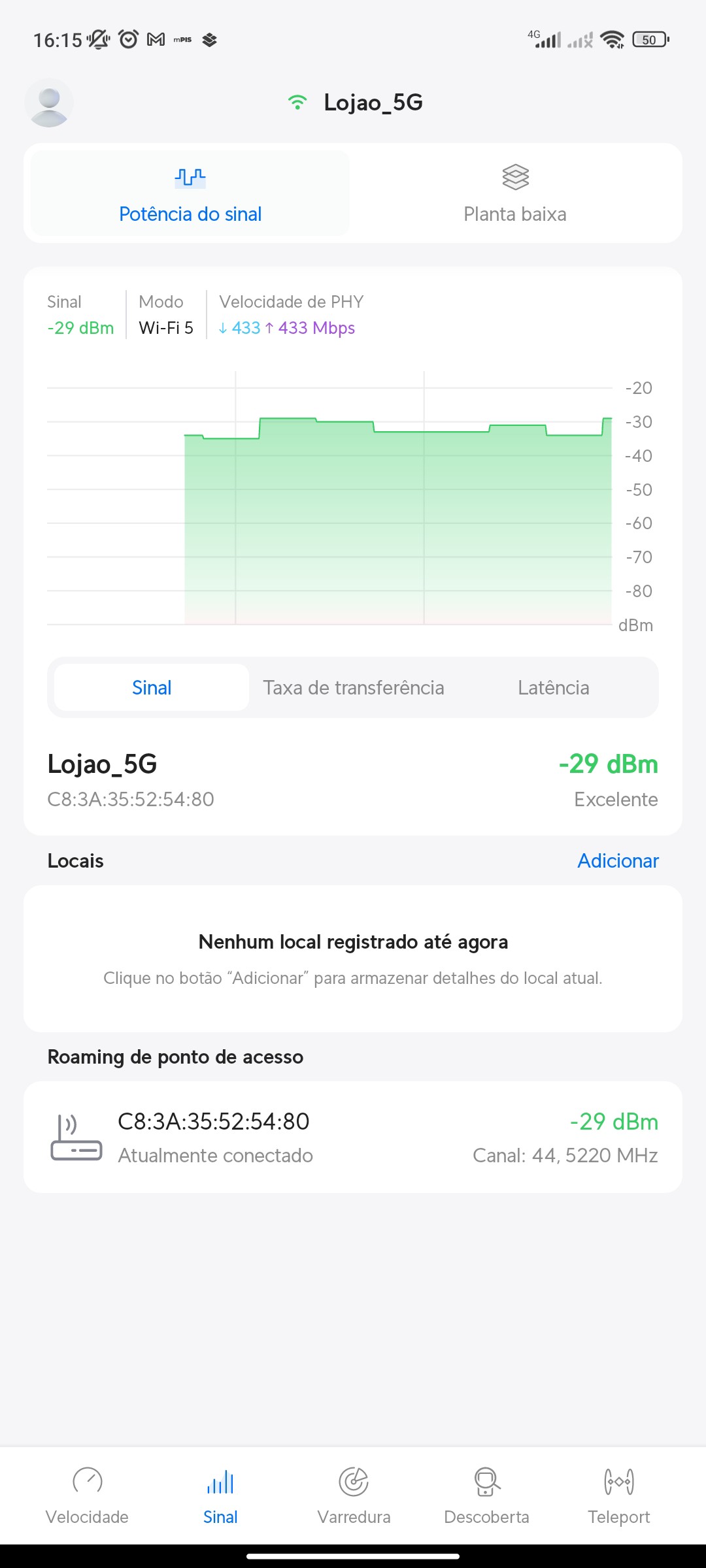Select the Sinal chart segment
This screenshot has height=1568, width=706.
[152, 687]
